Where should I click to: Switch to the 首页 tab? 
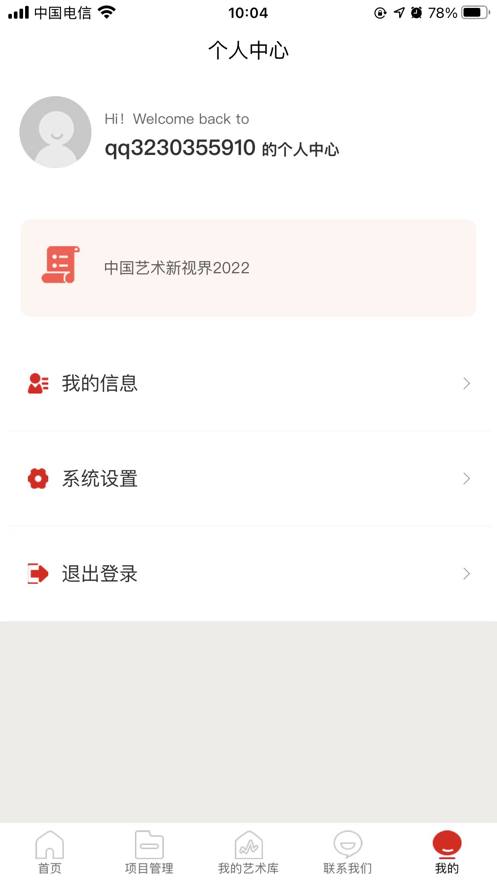click(50, 852)
